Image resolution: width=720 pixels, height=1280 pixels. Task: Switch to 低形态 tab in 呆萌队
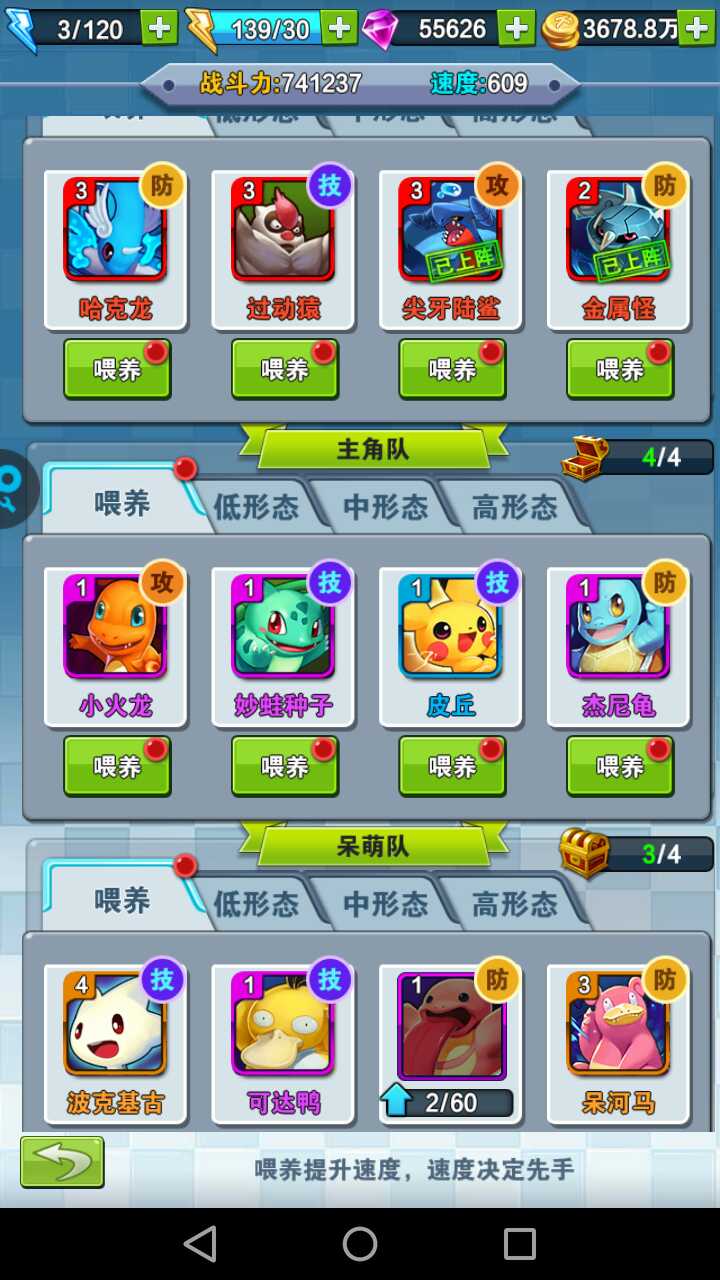pyautogui.click(x=256, y=904)
